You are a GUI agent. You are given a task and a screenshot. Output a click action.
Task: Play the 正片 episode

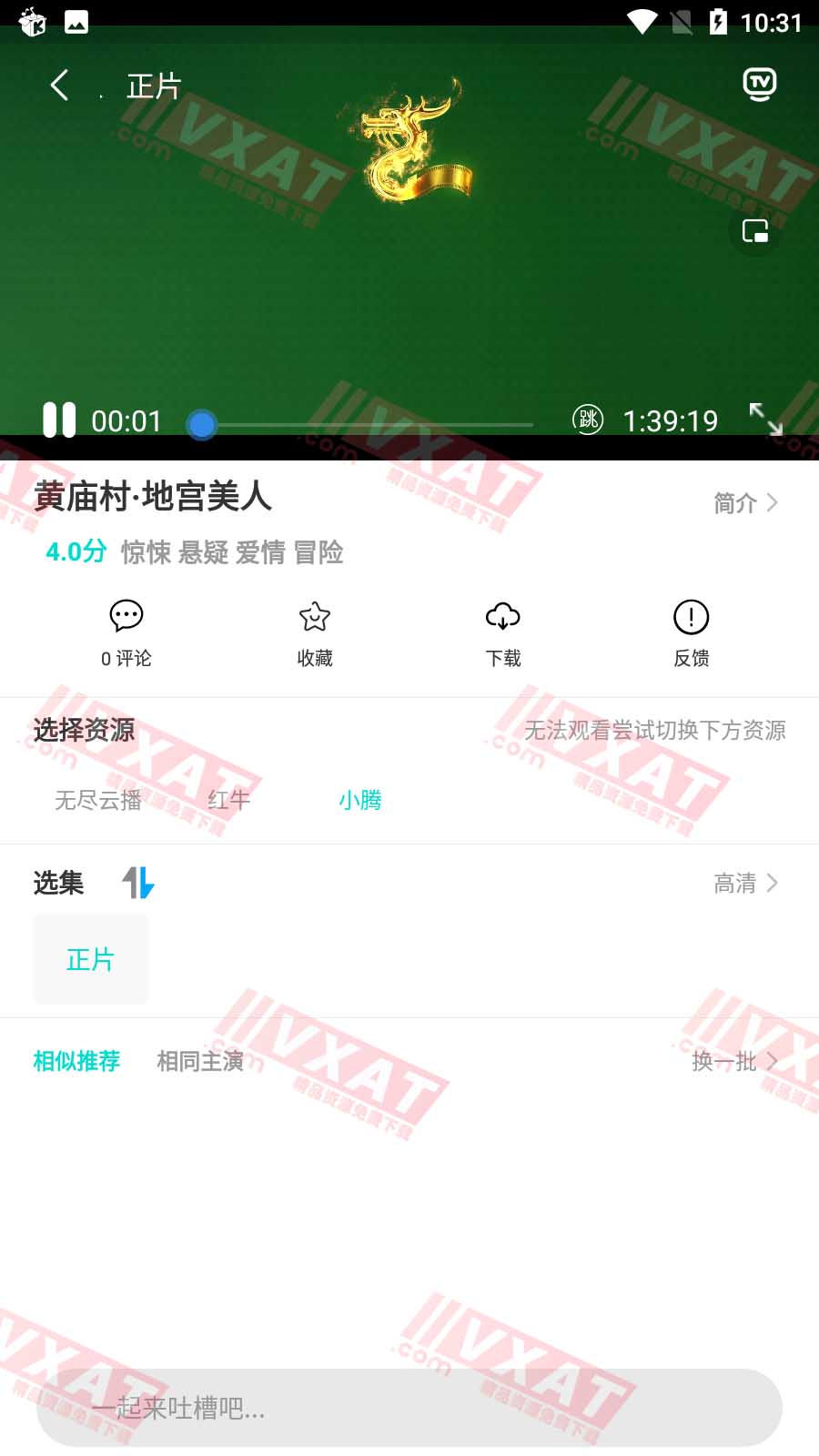tap(90, 959)
